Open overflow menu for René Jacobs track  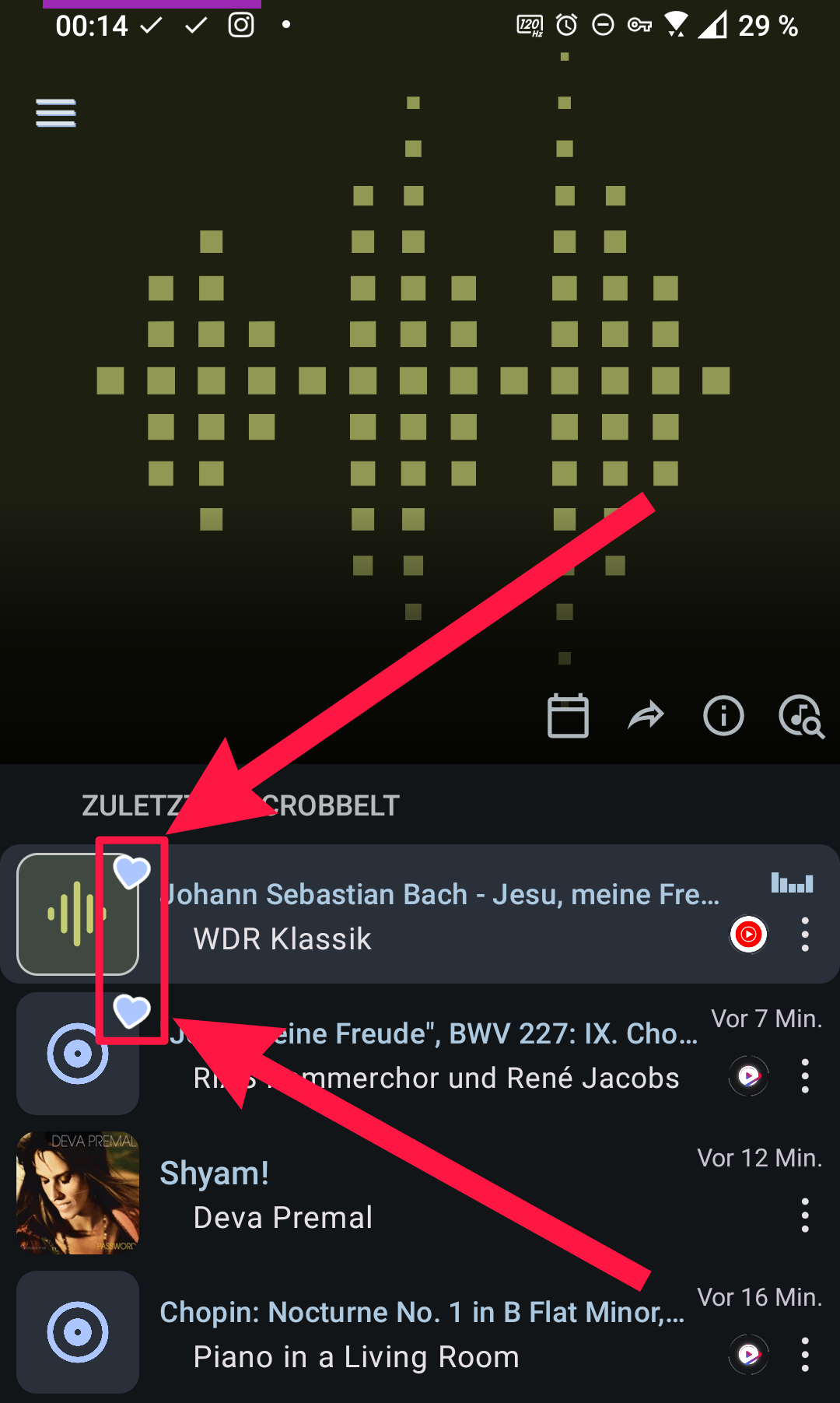coord(805,1076)
